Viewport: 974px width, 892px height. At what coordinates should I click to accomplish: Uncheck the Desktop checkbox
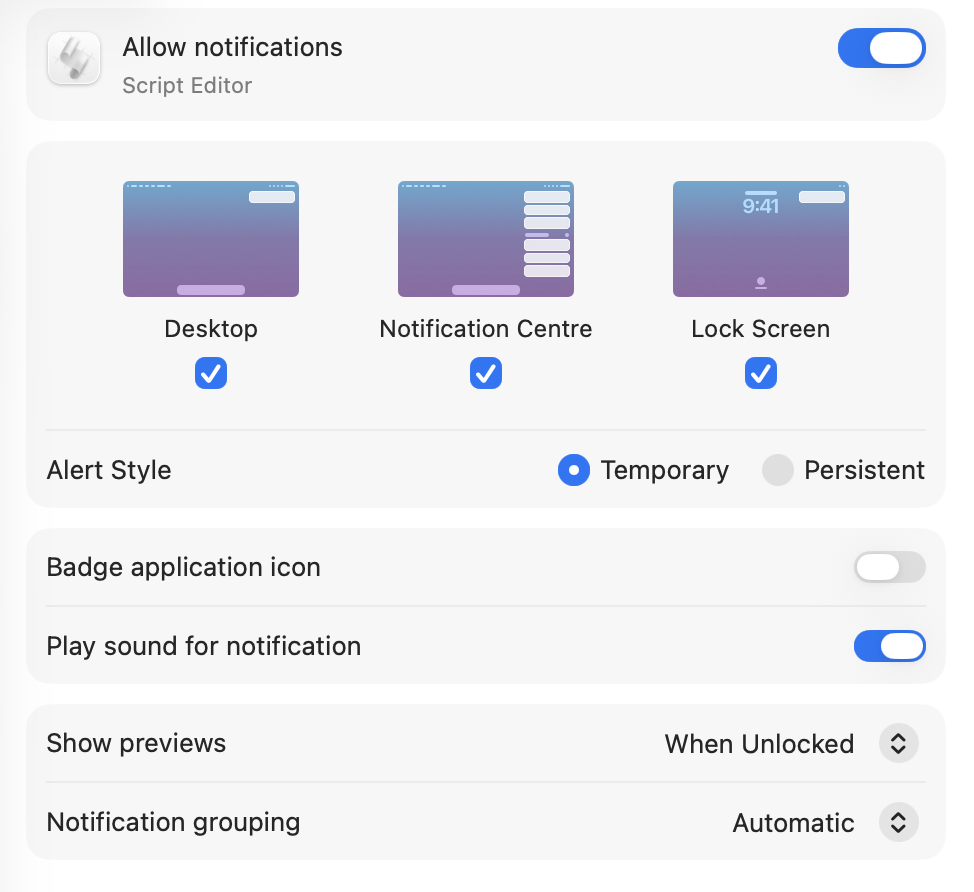click(x=211, y=374)
